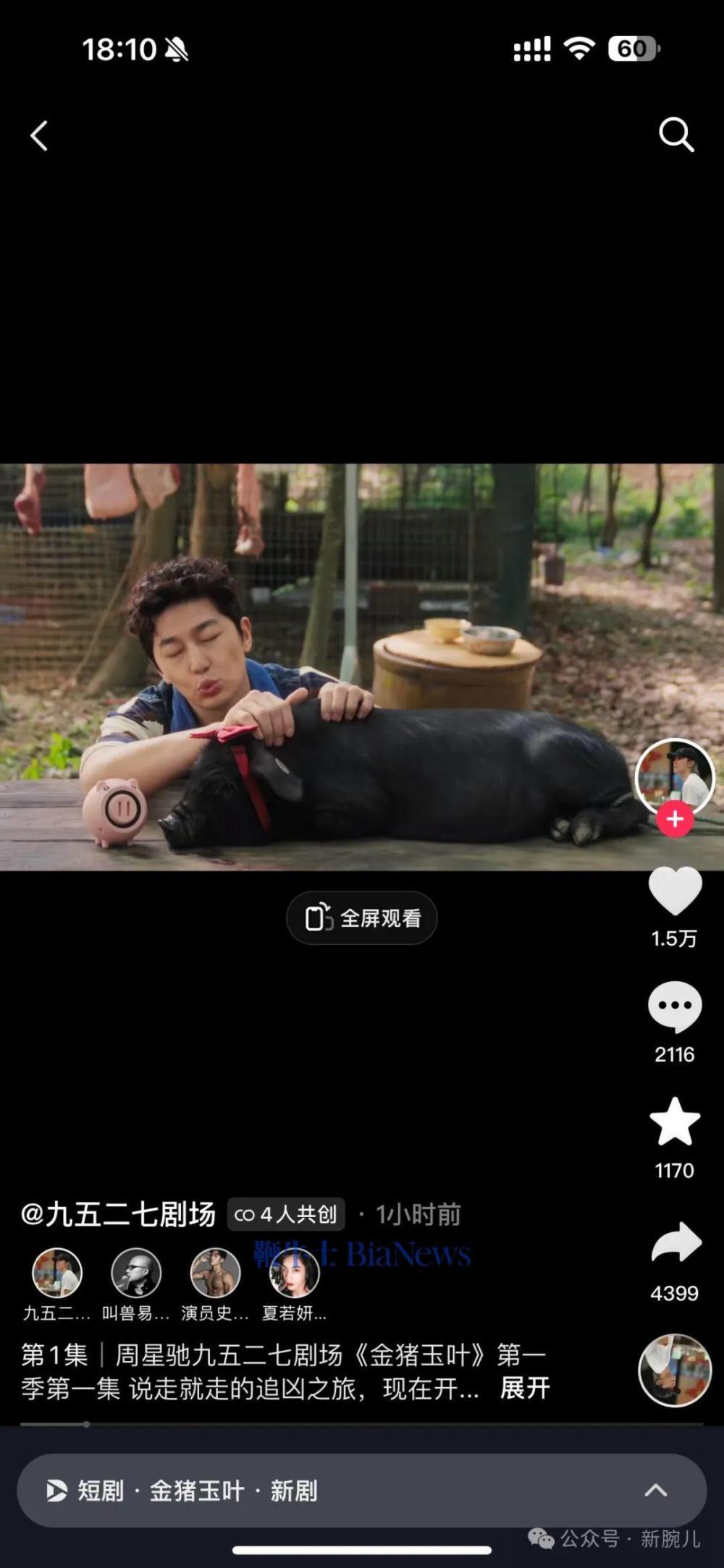Open co-creator 叫兽易 avatar
The height and width of the screenshot is (1568, 724).
click(x=136, y=1273)
